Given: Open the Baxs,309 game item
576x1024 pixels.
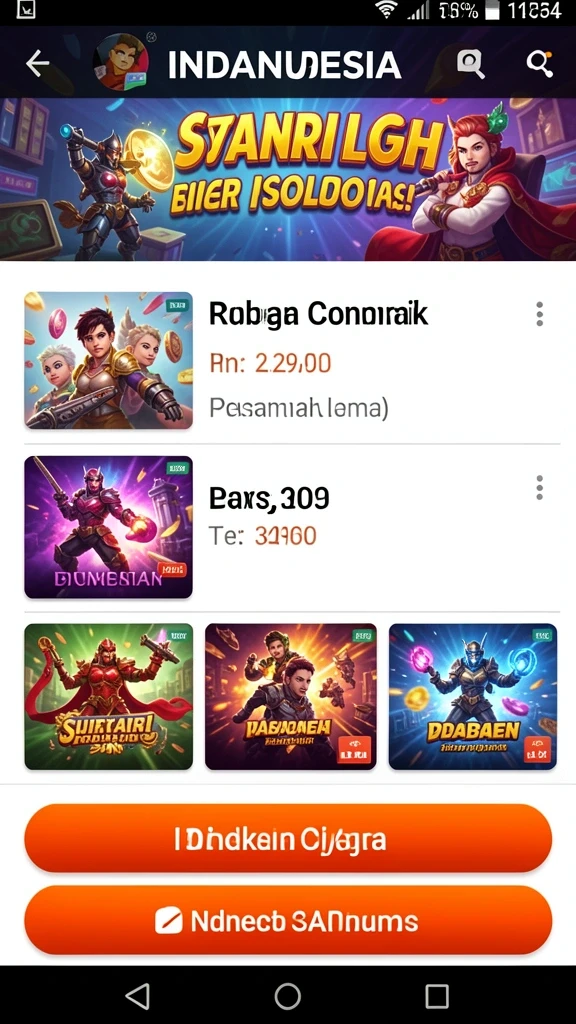Looking at the screenshot, I should pos(288,527).
